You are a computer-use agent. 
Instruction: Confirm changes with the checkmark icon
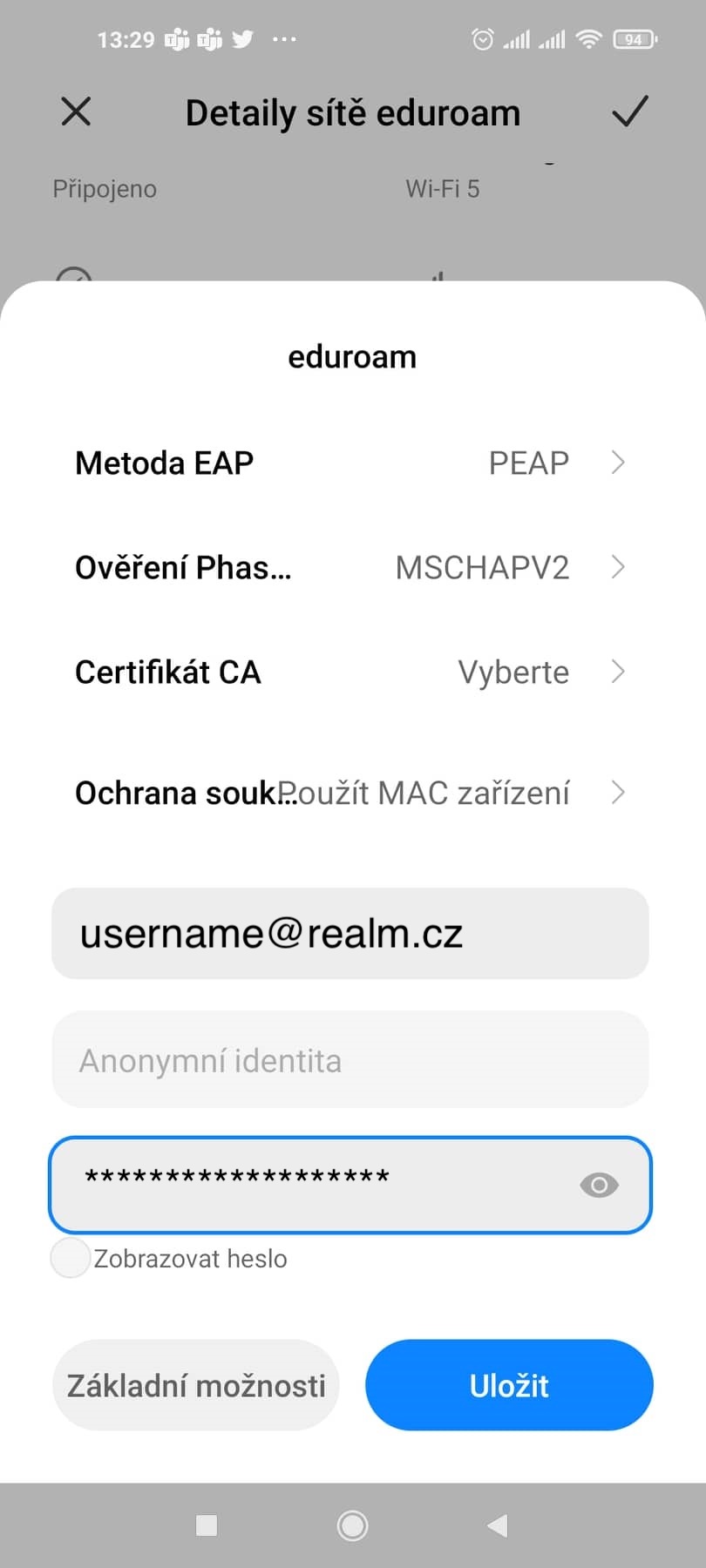pos(629,112)
